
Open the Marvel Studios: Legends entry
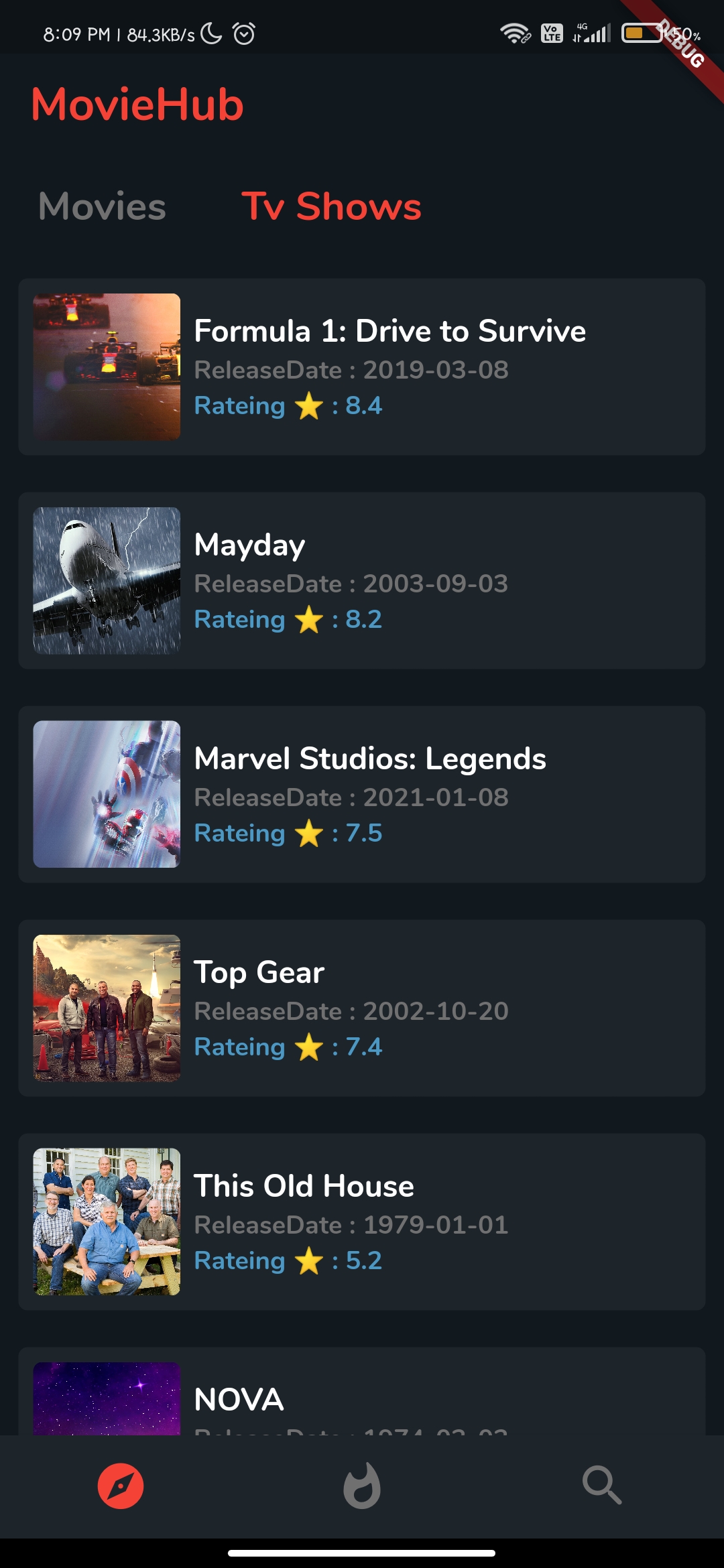[362, 795]
